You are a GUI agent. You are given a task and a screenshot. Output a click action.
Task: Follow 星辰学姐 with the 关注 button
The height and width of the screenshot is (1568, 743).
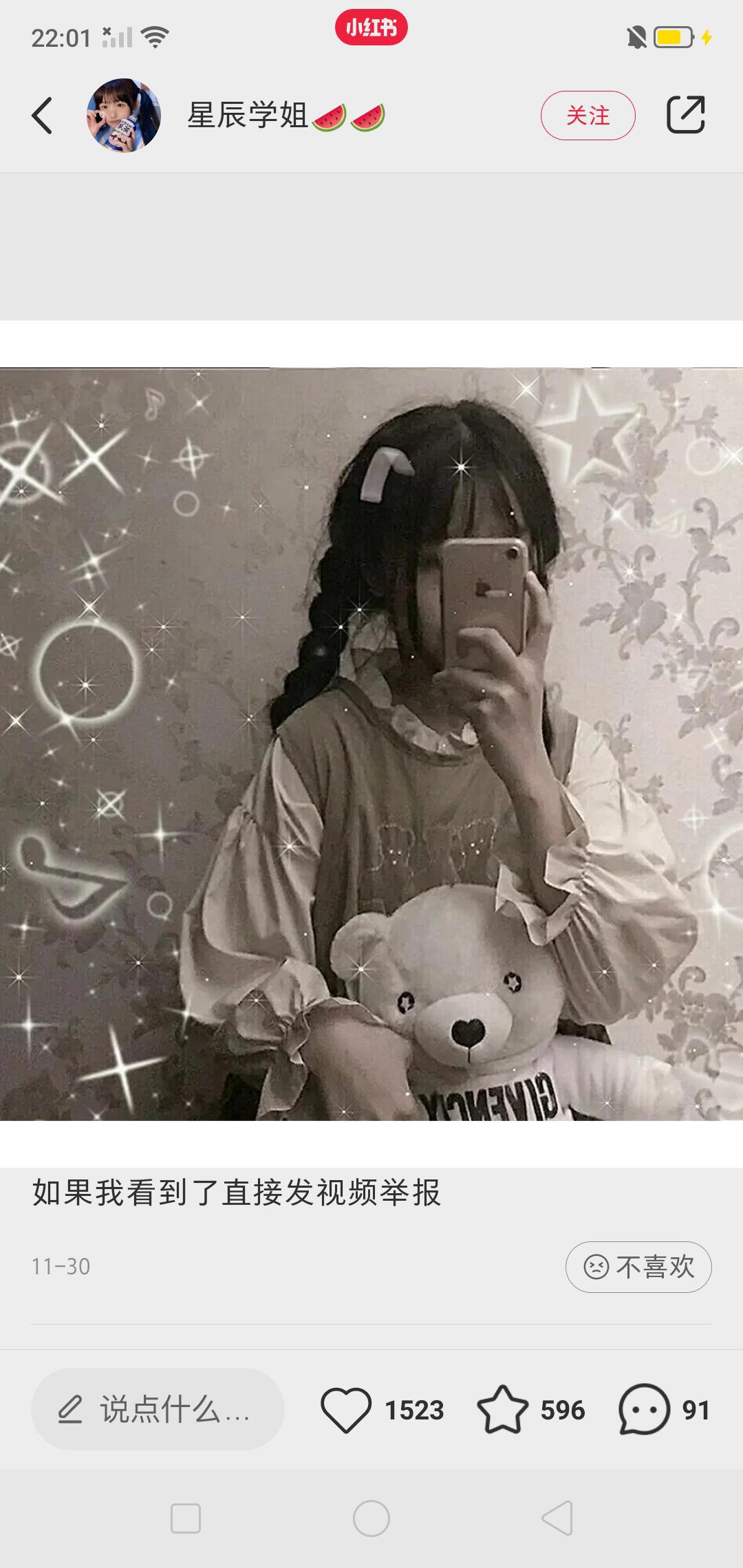(x=588, y=116)
